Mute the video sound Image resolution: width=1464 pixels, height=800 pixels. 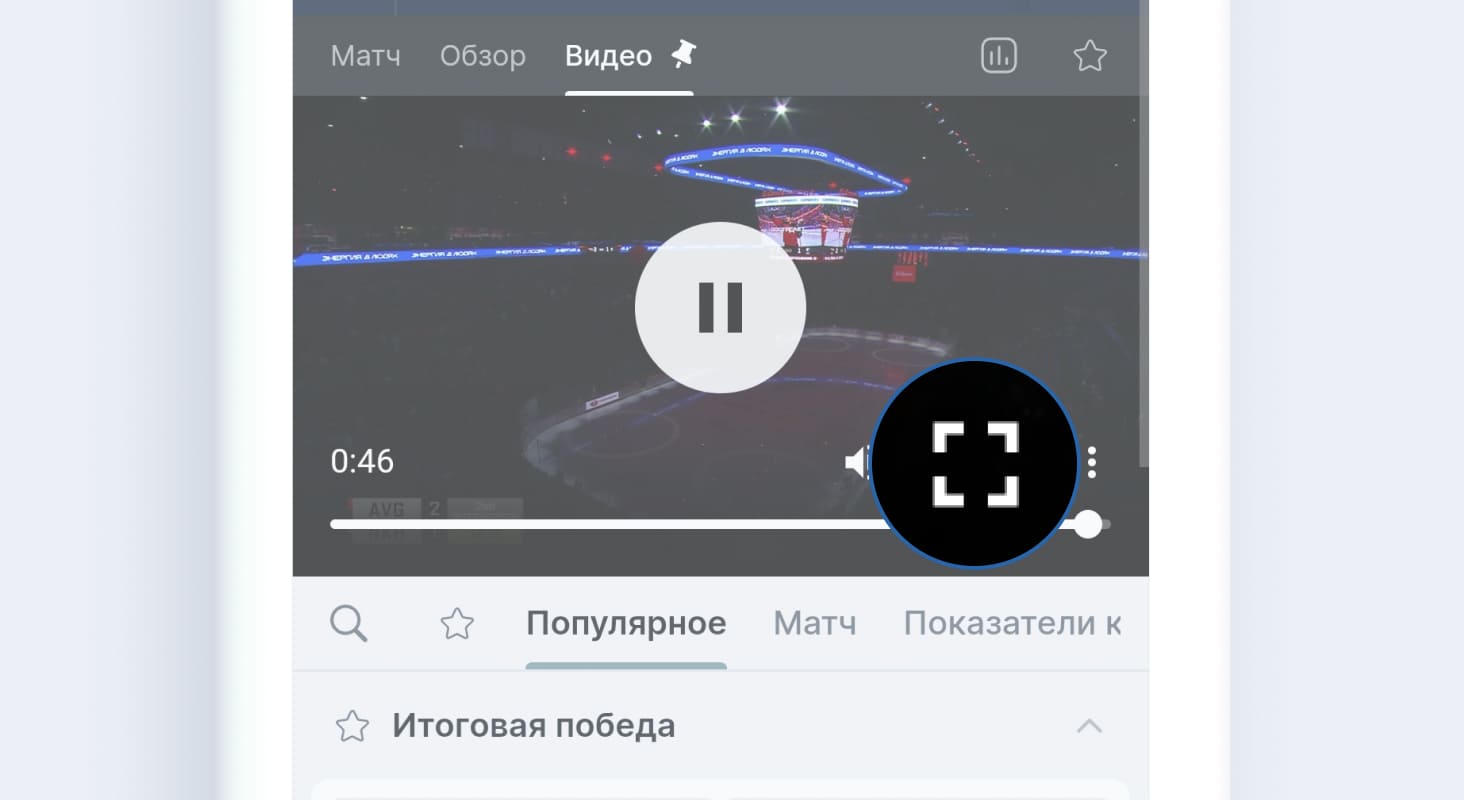(x=857, y=463)
